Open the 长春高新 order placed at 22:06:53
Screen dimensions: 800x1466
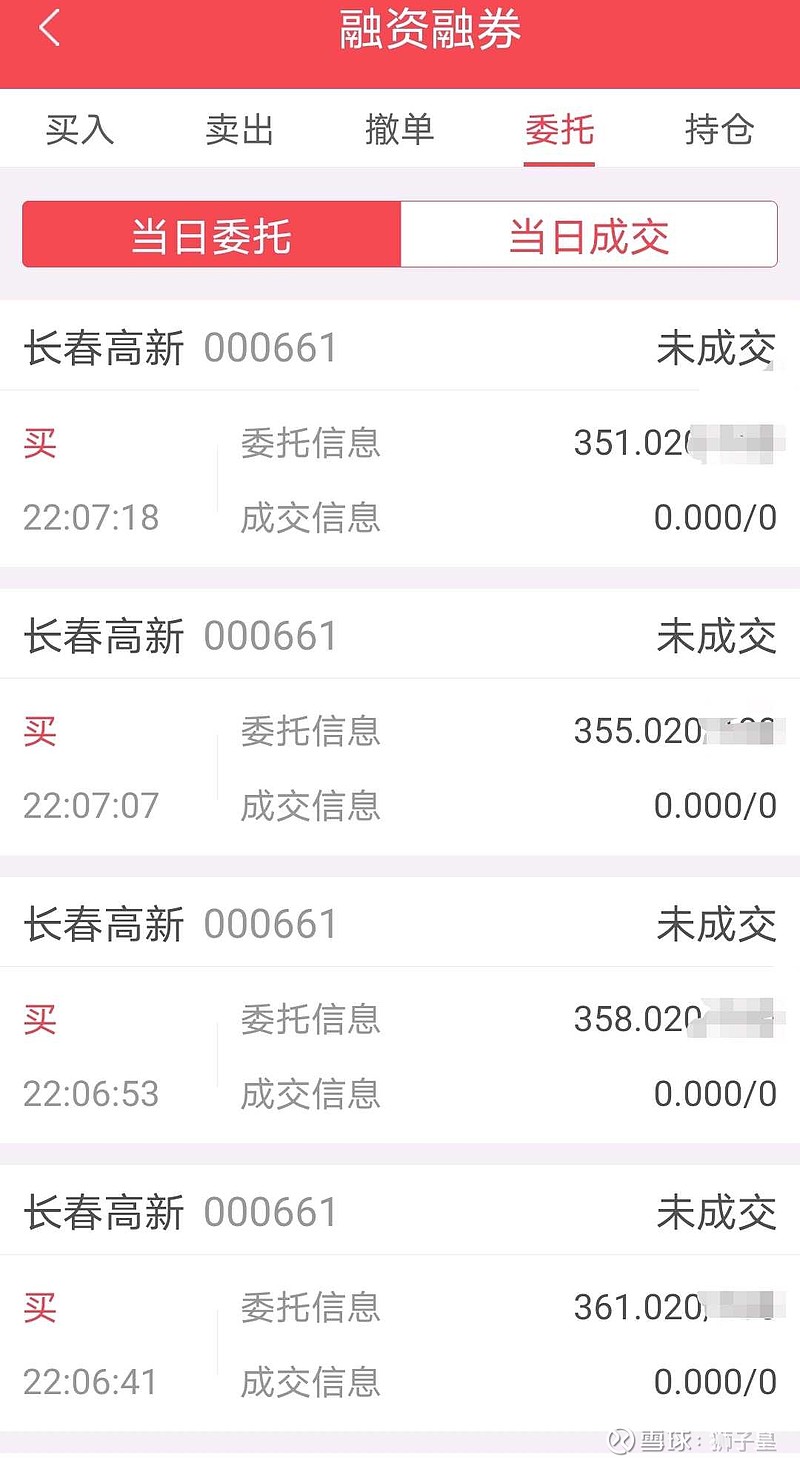pyautogui.click(x=400, y=1010)
